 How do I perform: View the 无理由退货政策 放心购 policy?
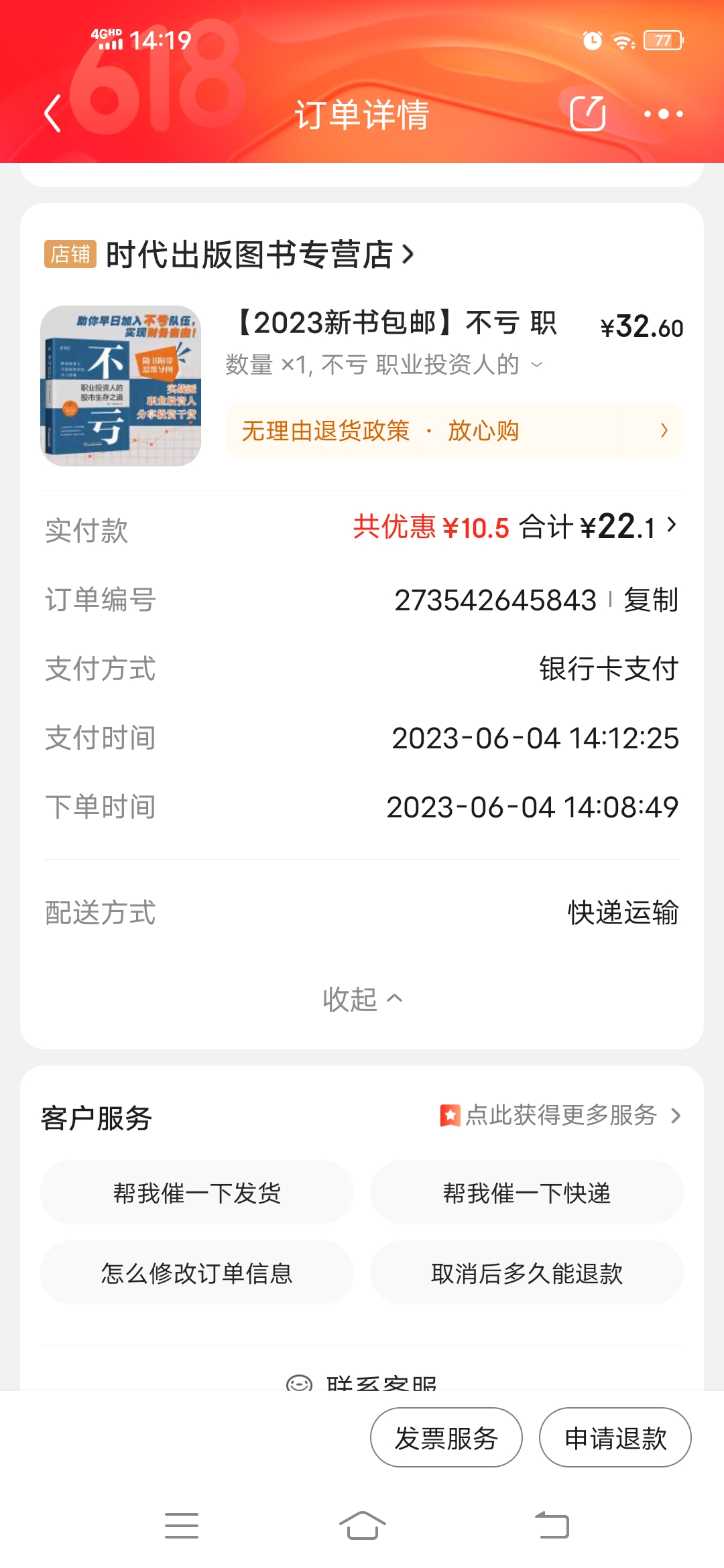[454, 431]
